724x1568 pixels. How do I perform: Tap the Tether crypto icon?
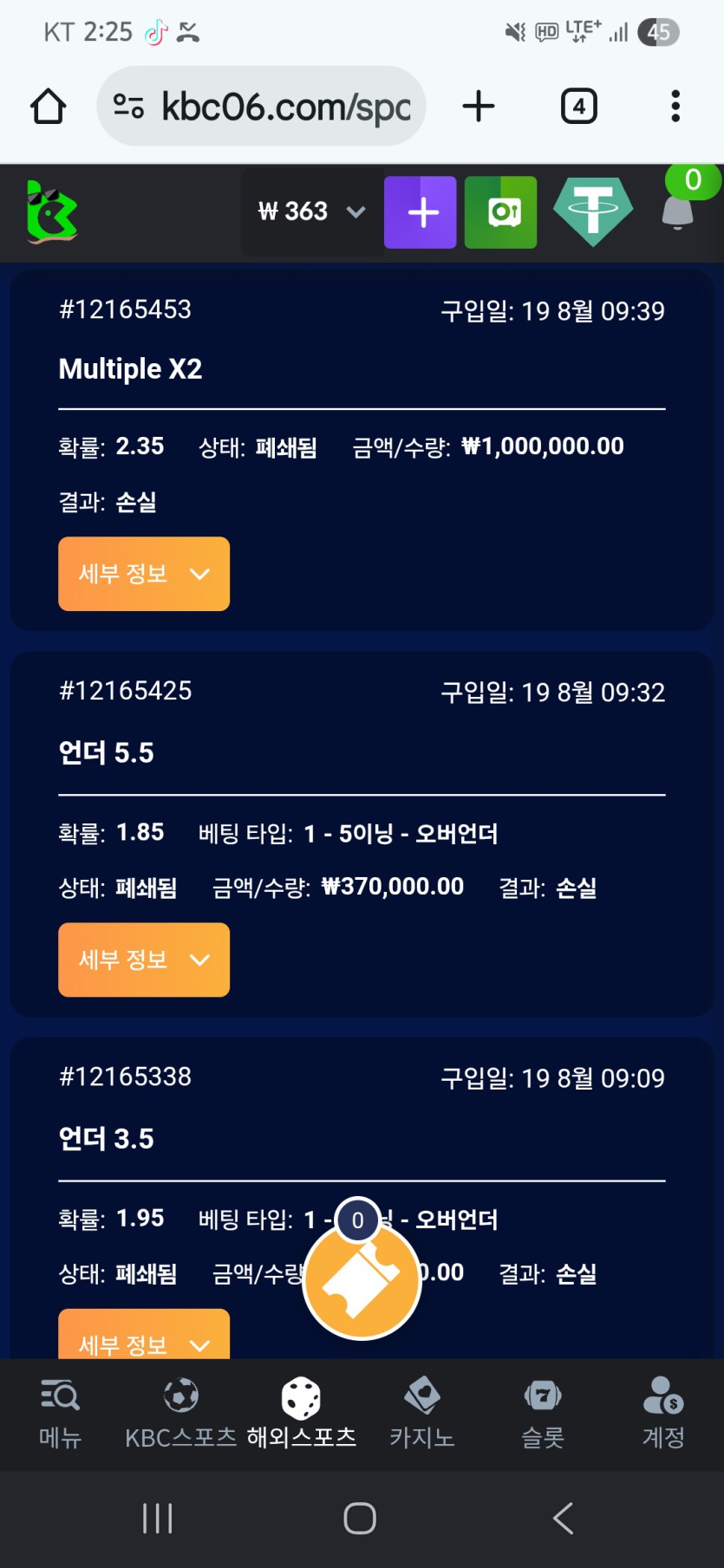coord(593,211)
